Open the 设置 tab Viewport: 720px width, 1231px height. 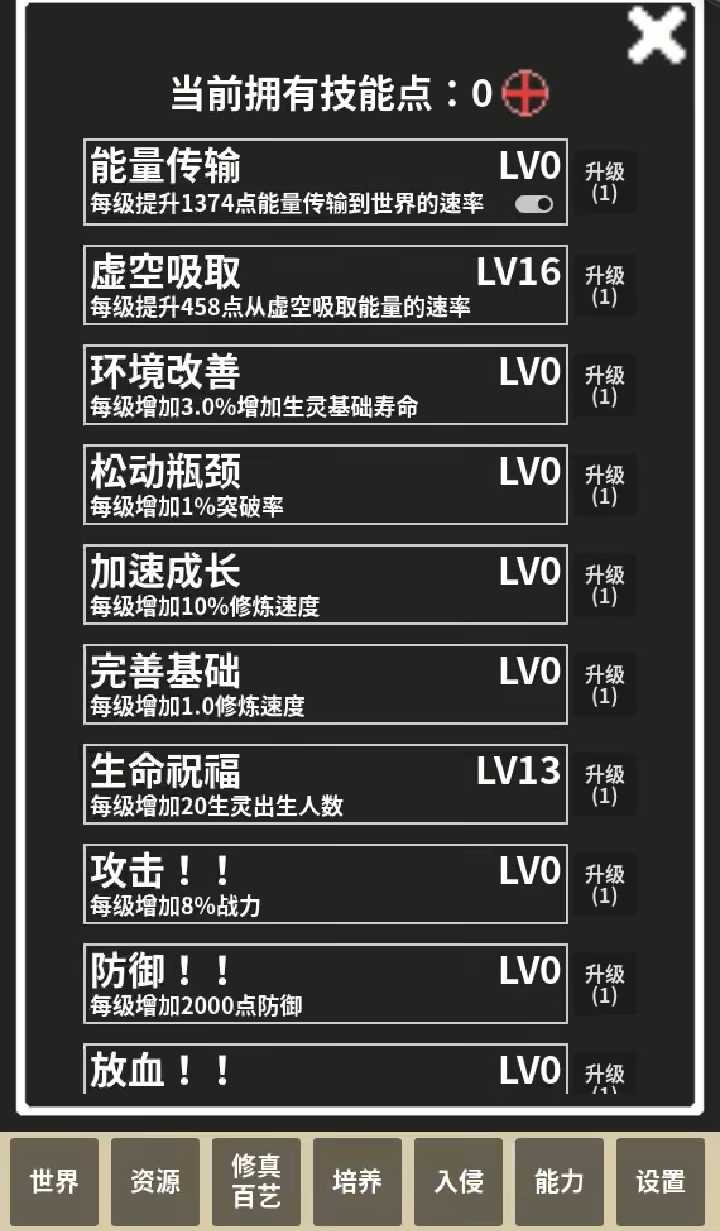[660, 1182]
